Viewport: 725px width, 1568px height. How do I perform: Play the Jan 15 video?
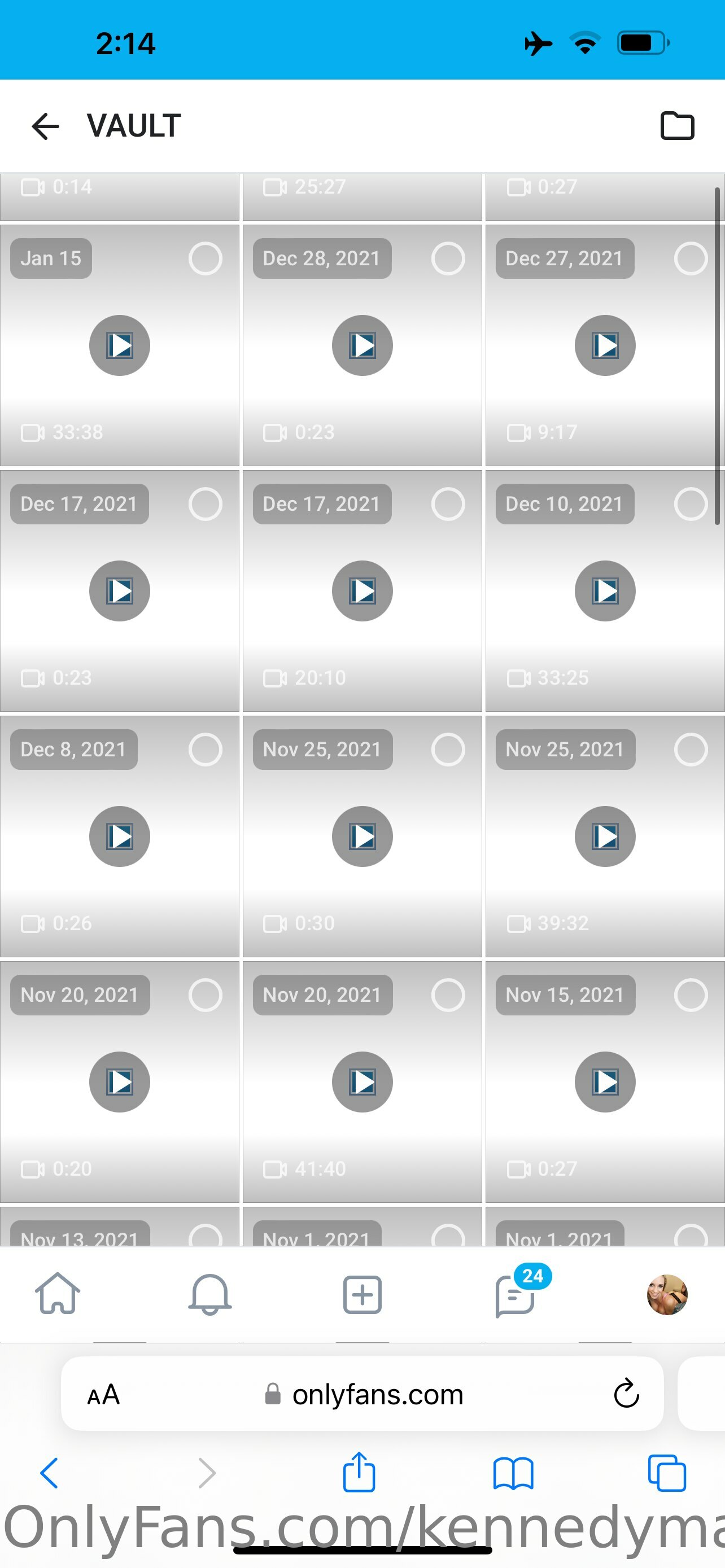point(119,345)
